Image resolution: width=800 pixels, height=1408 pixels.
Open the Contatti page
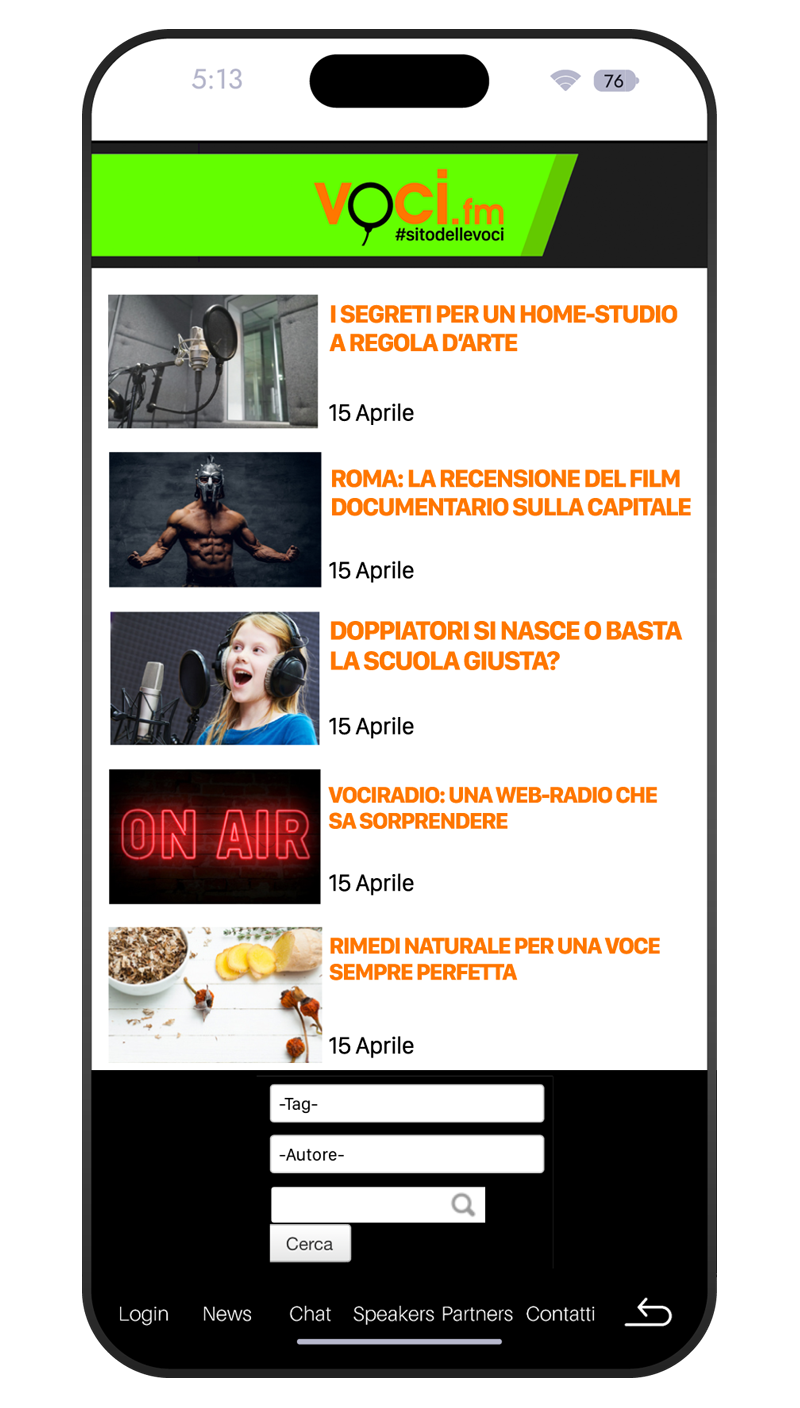click(x=560, y=1314)
